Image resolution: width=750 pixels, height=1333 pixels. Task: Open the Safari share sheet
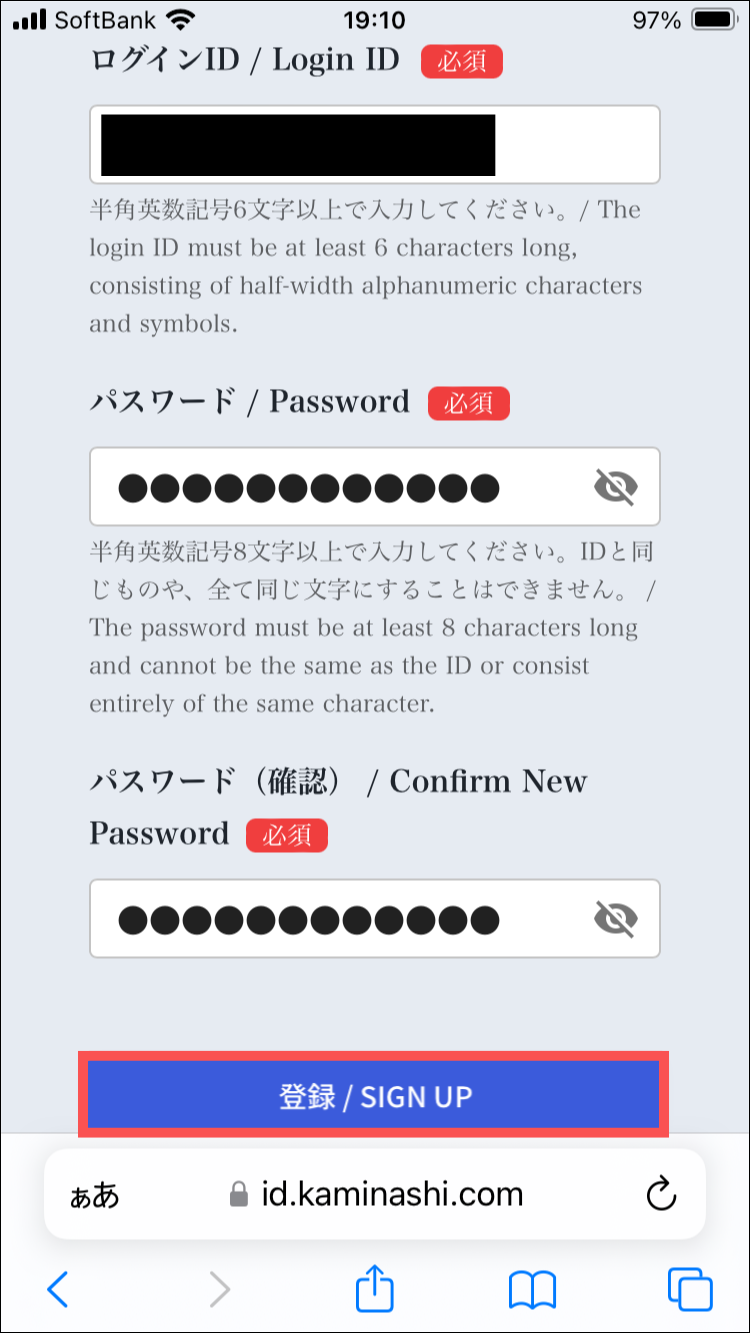click(x=375, y=1288)
